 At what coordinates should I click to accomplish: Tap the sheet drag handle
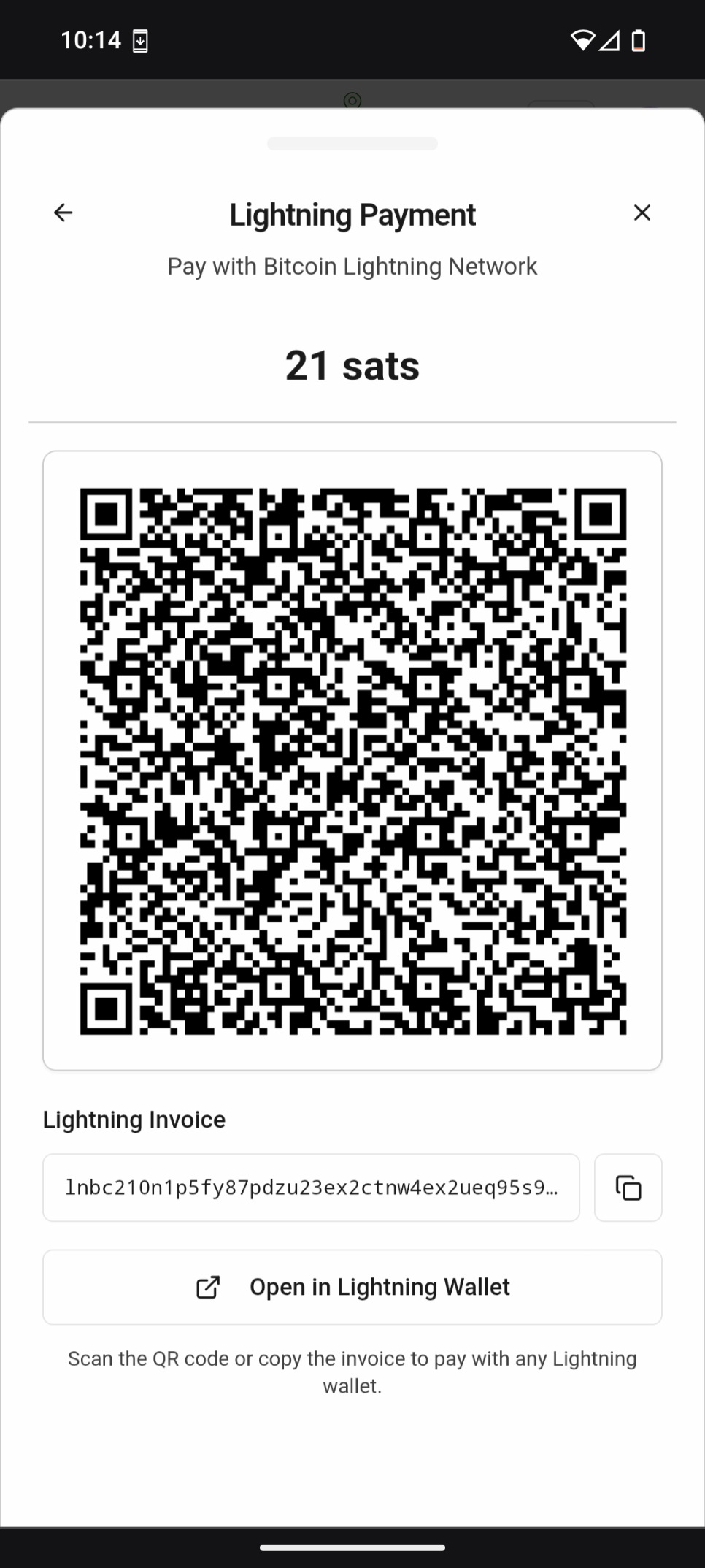click(x=352, y=144)
